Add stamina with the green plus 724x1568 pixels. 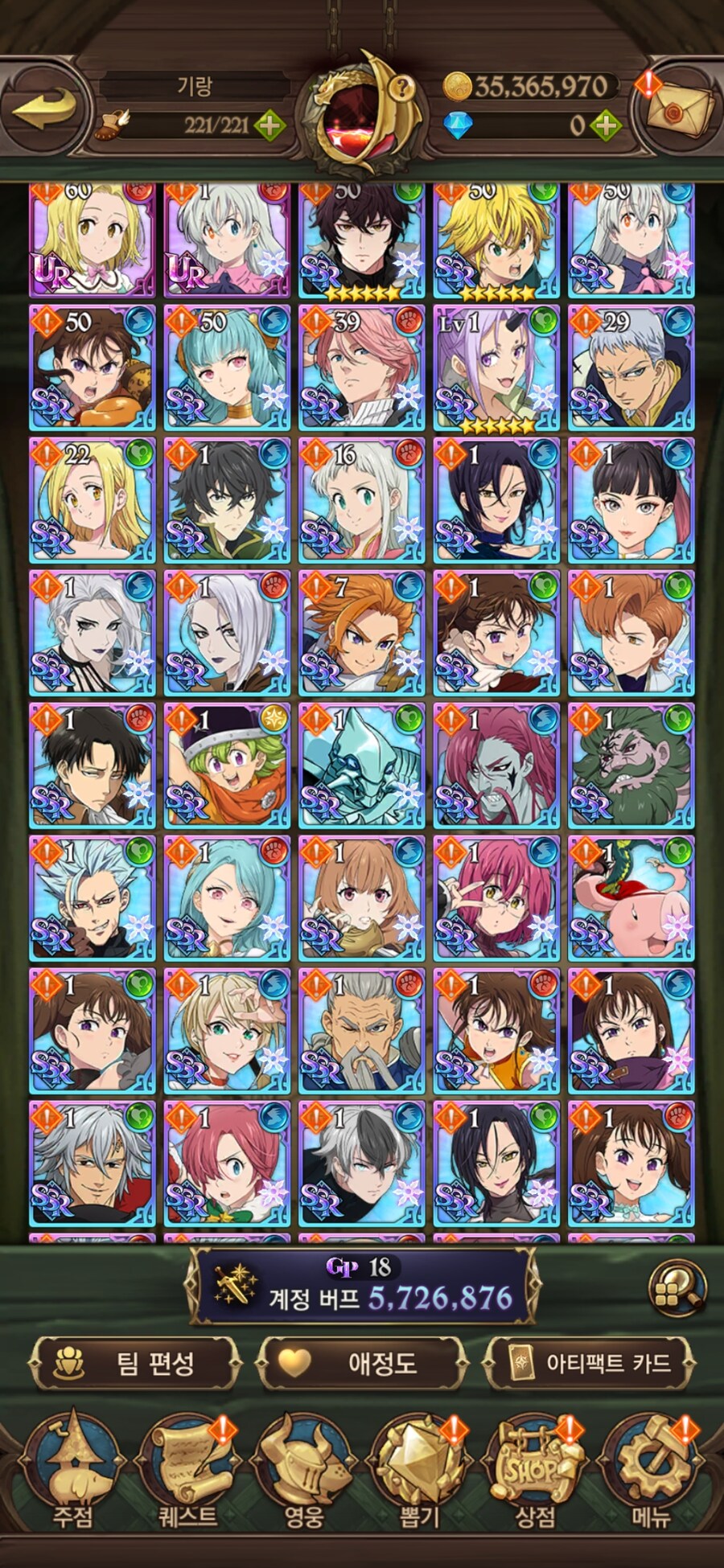pyautogui.click(x=269, y=125)
